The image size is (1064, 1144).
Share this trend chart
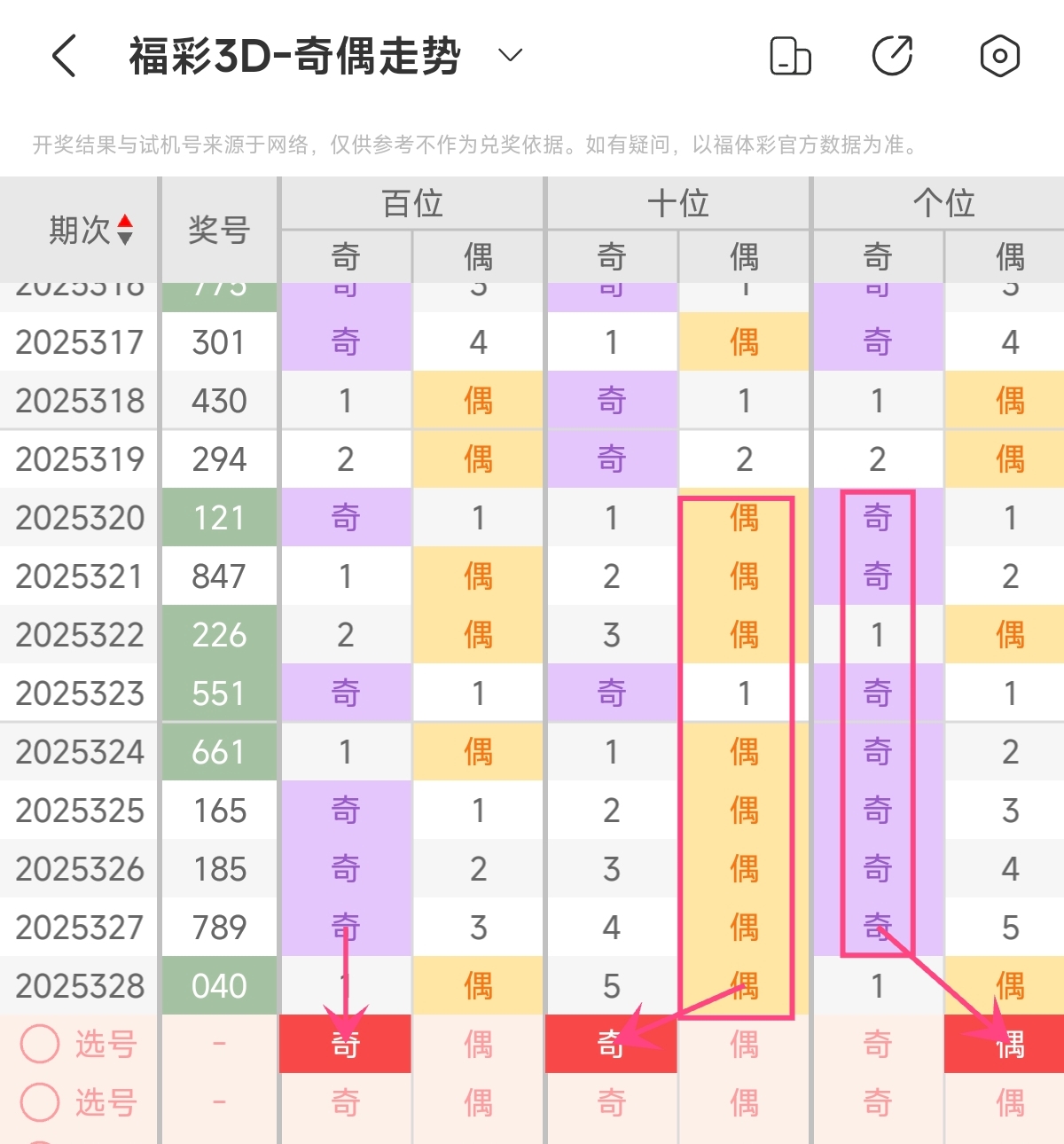[x=892, y=56]
